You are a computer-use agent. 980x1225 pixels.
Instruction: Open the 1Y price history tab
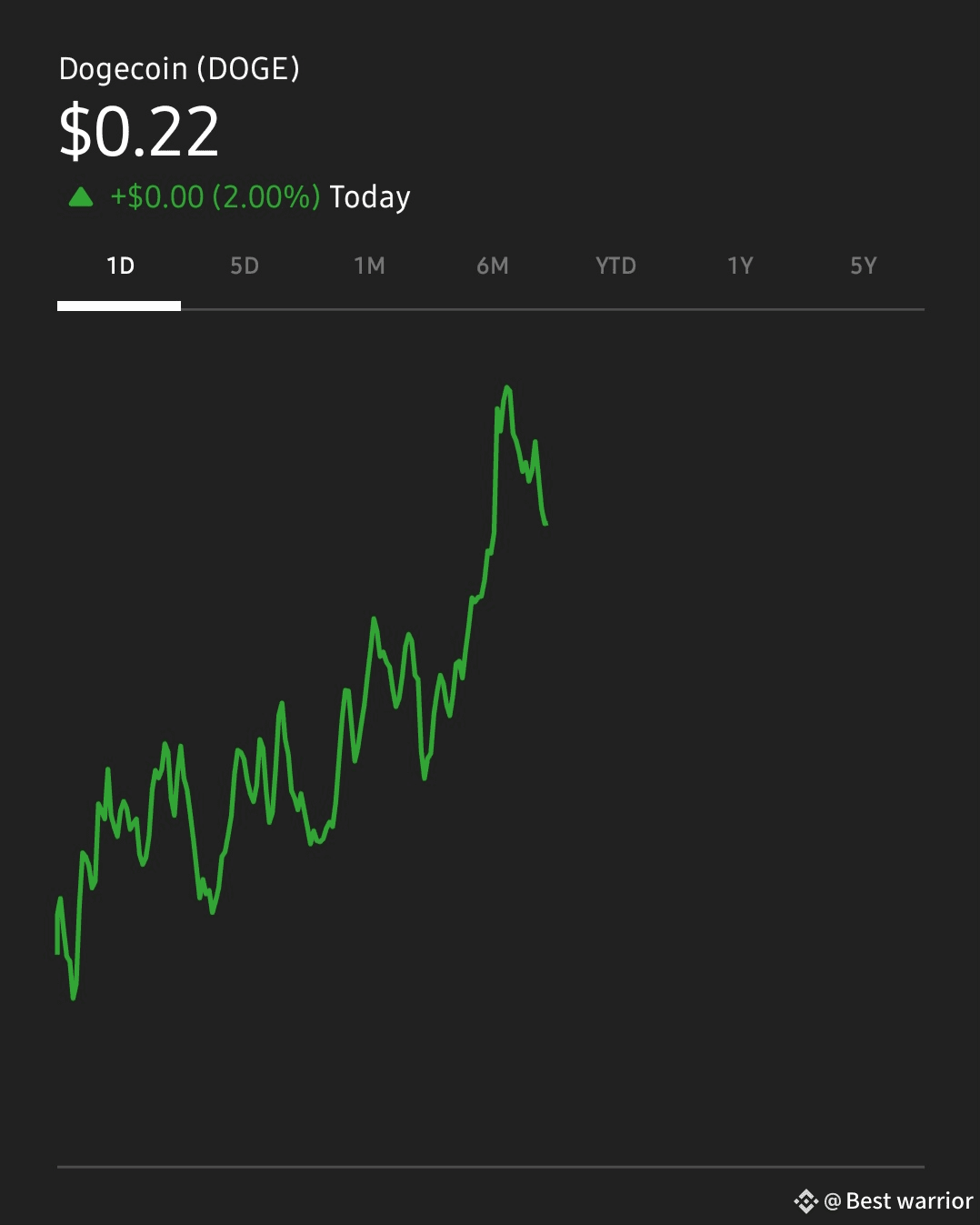740,266
